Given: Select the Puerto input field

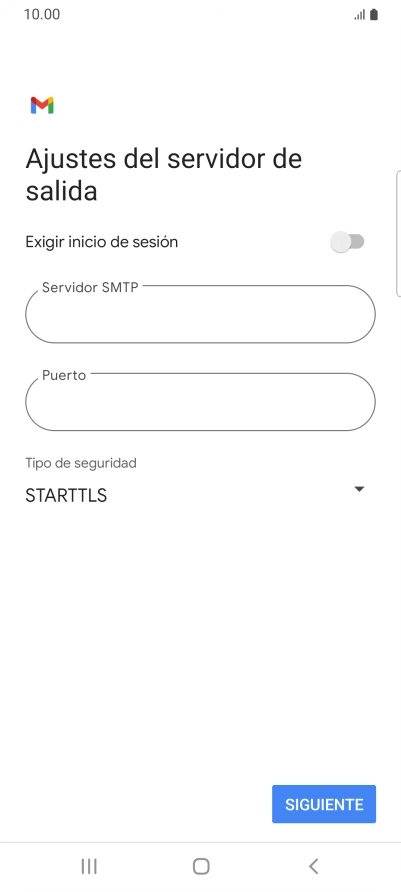Looking at the screenshot, I should (x=200, y=402).
